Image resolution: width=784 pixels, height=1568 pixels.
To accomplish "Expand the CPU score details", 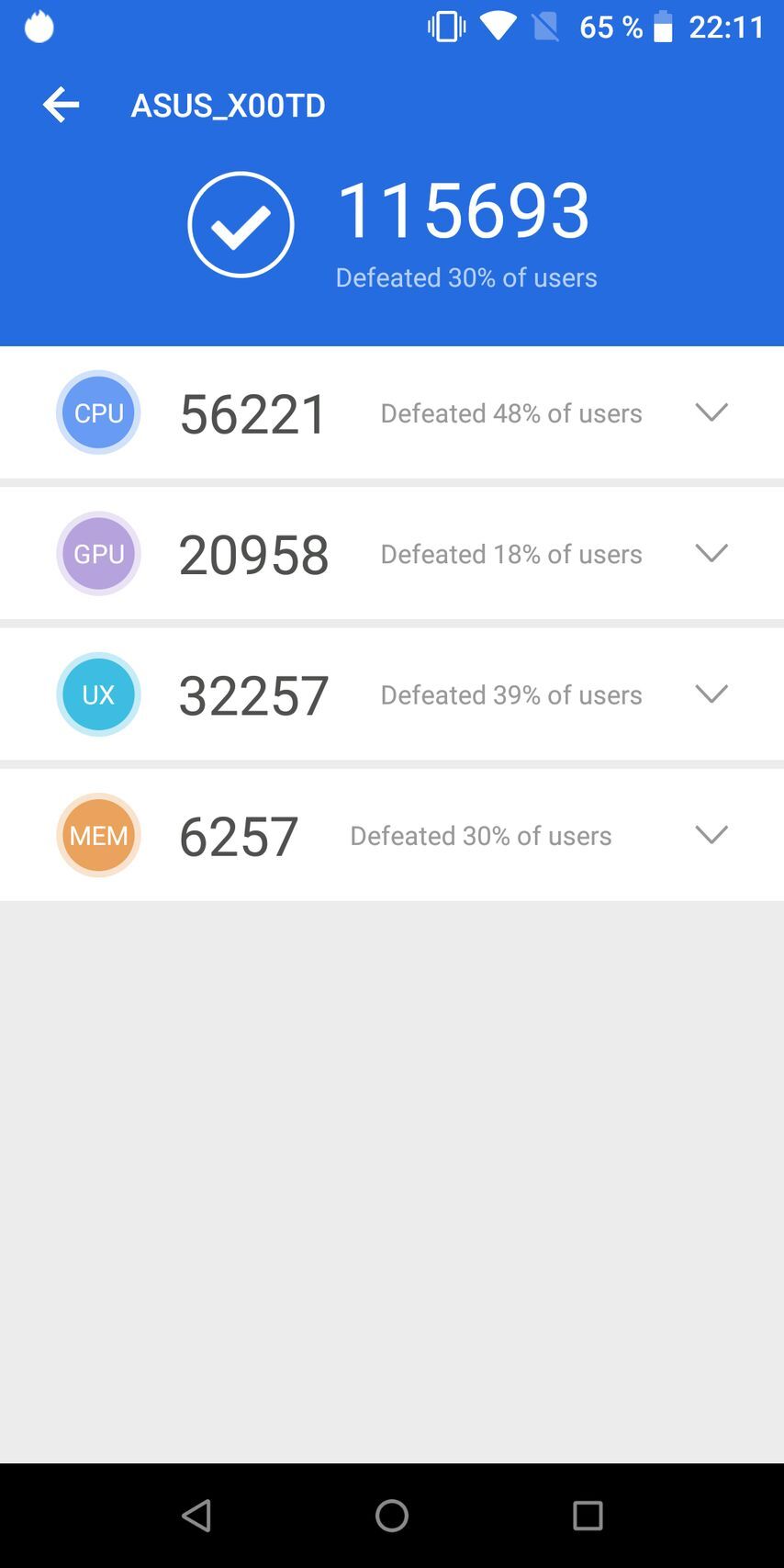I will tap(711, 412).
